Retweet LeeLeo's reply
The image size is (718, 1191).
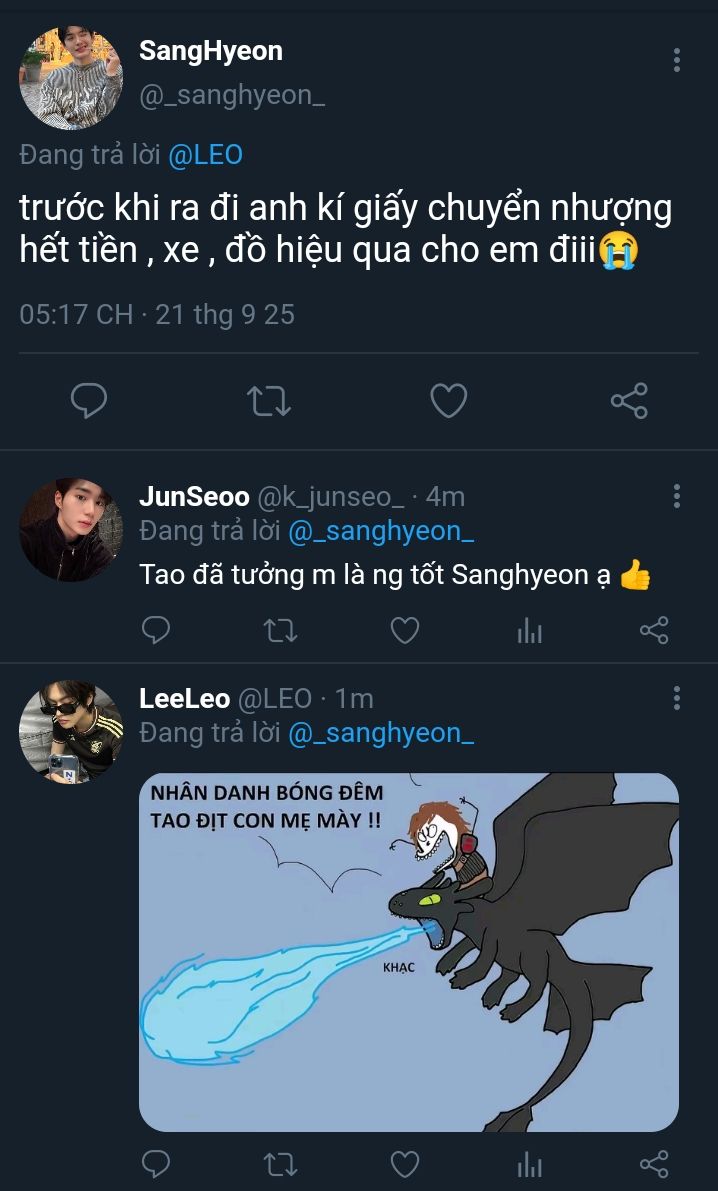click(x=280, y=1163)
